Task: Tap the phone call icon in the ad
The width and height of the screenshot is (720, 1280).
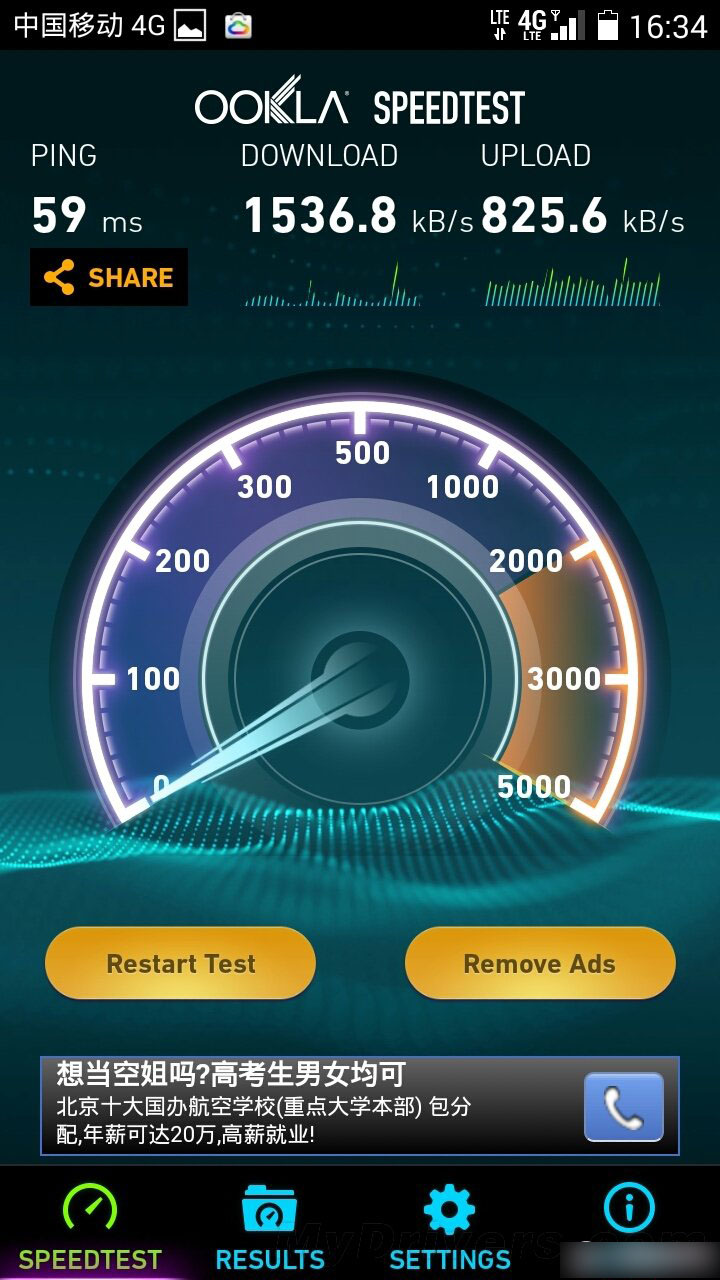Action: (x=623, y=1107)
